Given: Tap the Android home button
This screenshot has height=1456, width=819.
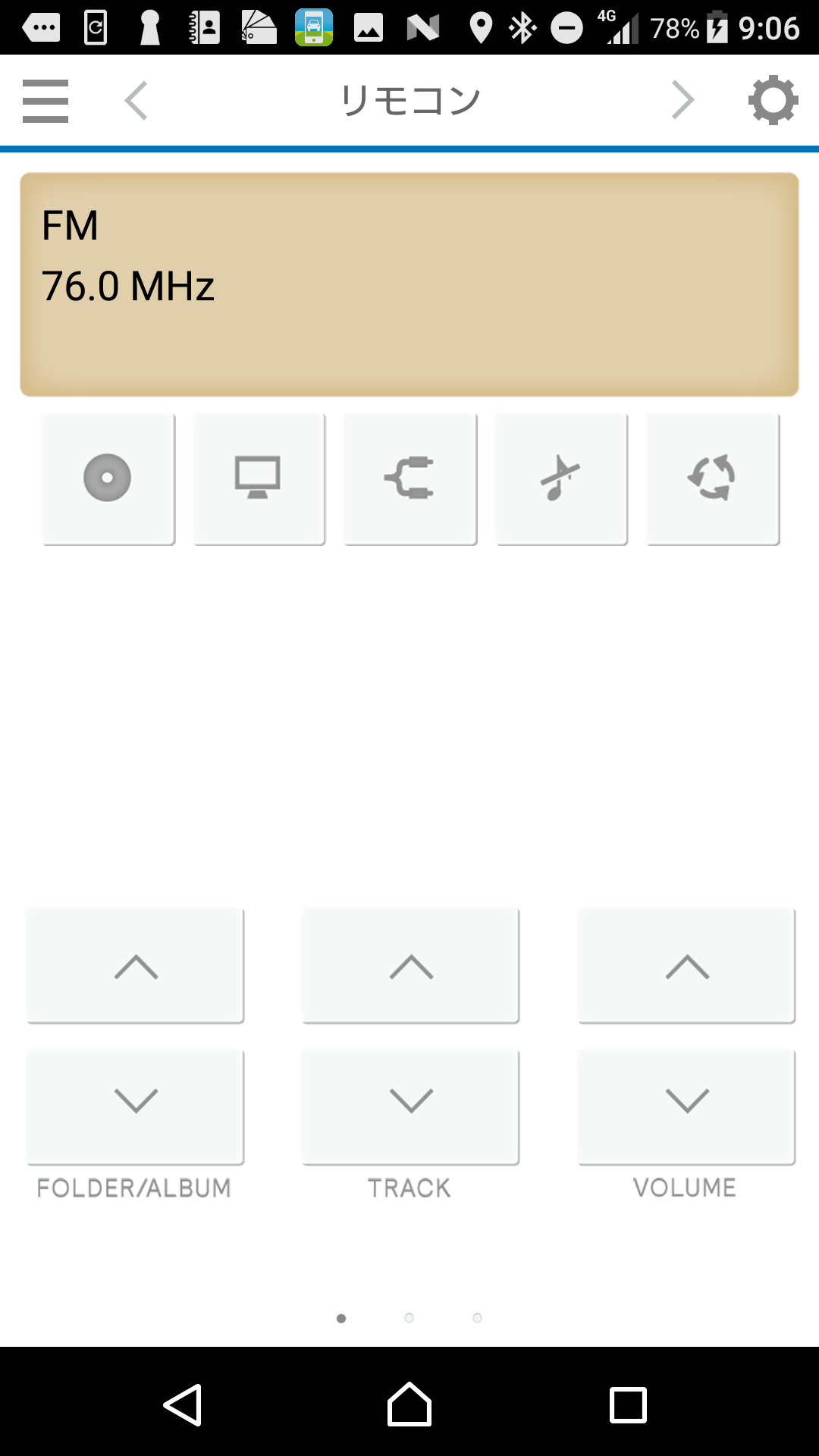Looking at the screenshot, I should pyautogui.click(x=409, y=1404).
